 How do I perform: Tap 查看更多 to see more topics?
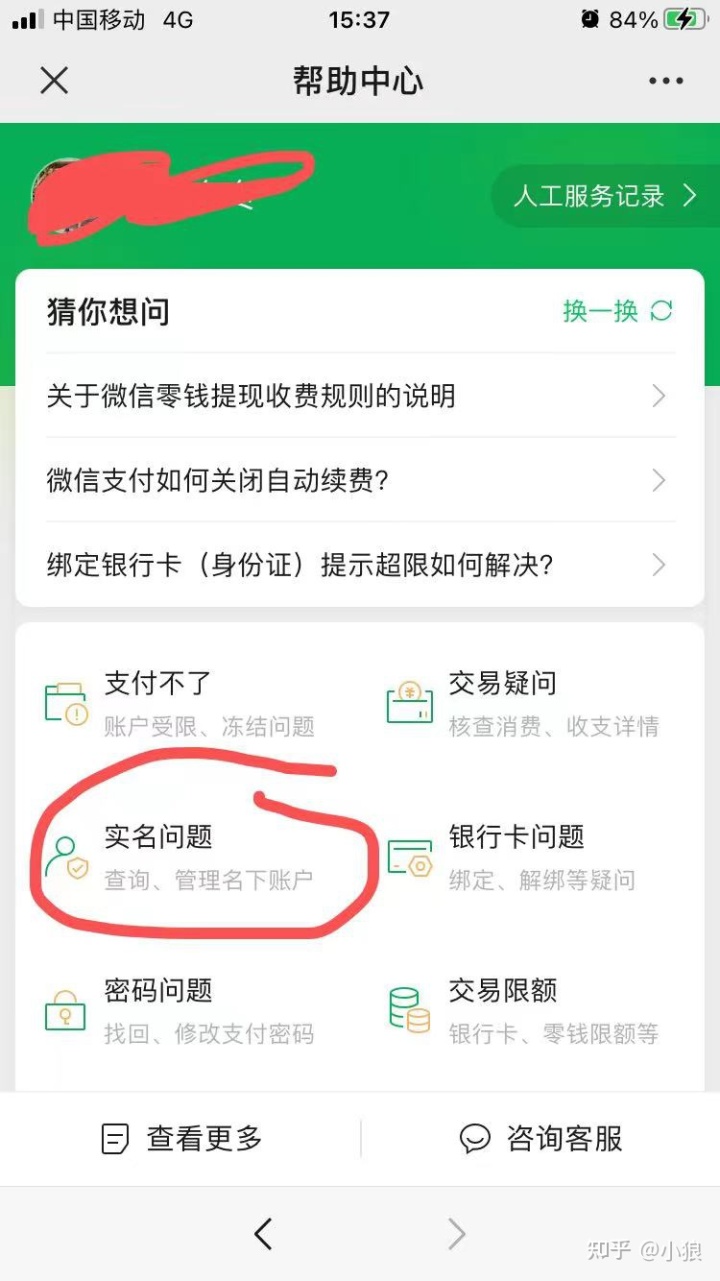click(x=182, y=1138)
